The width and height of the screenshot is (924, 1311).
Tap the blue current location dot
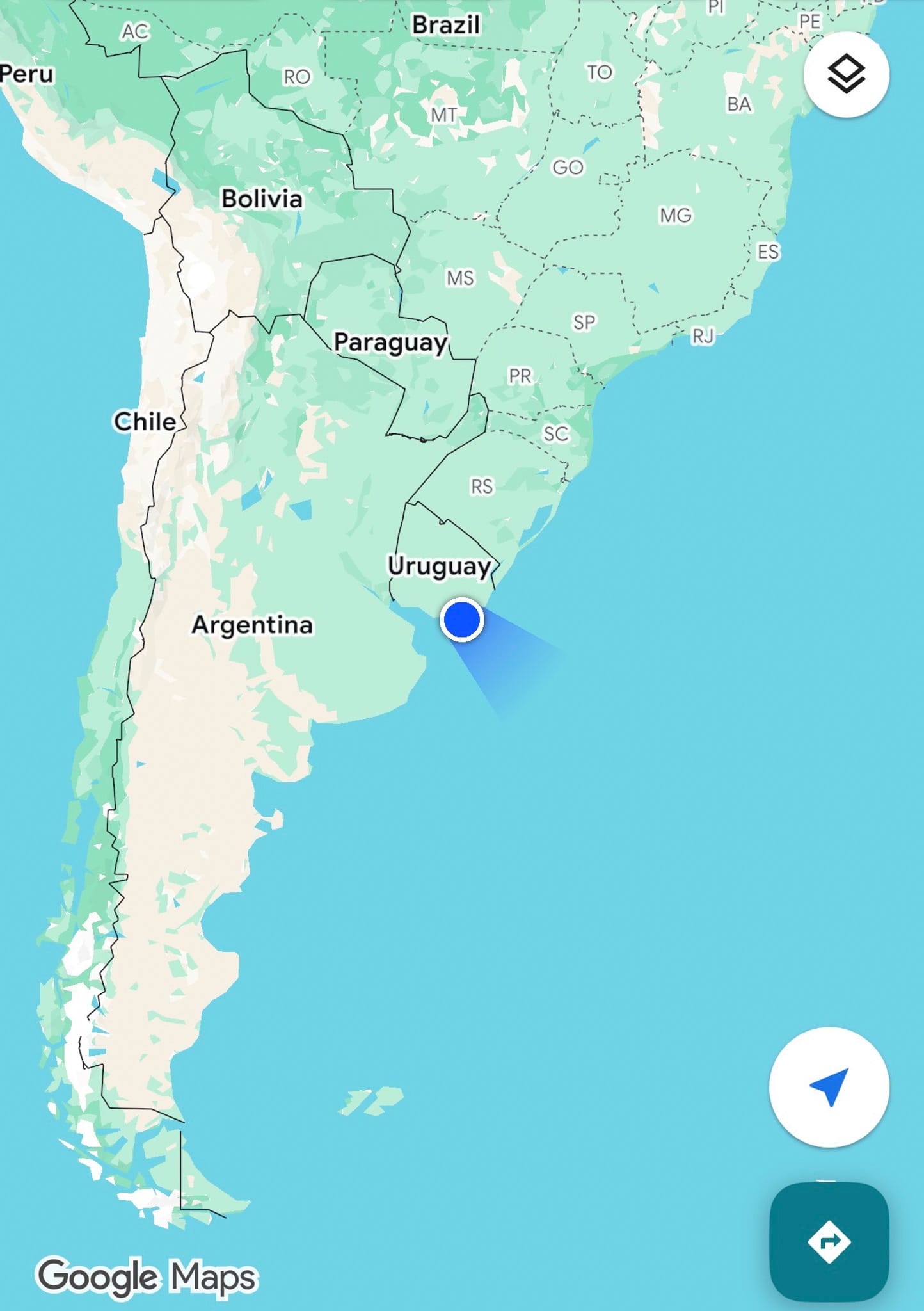tap(461, 620)
